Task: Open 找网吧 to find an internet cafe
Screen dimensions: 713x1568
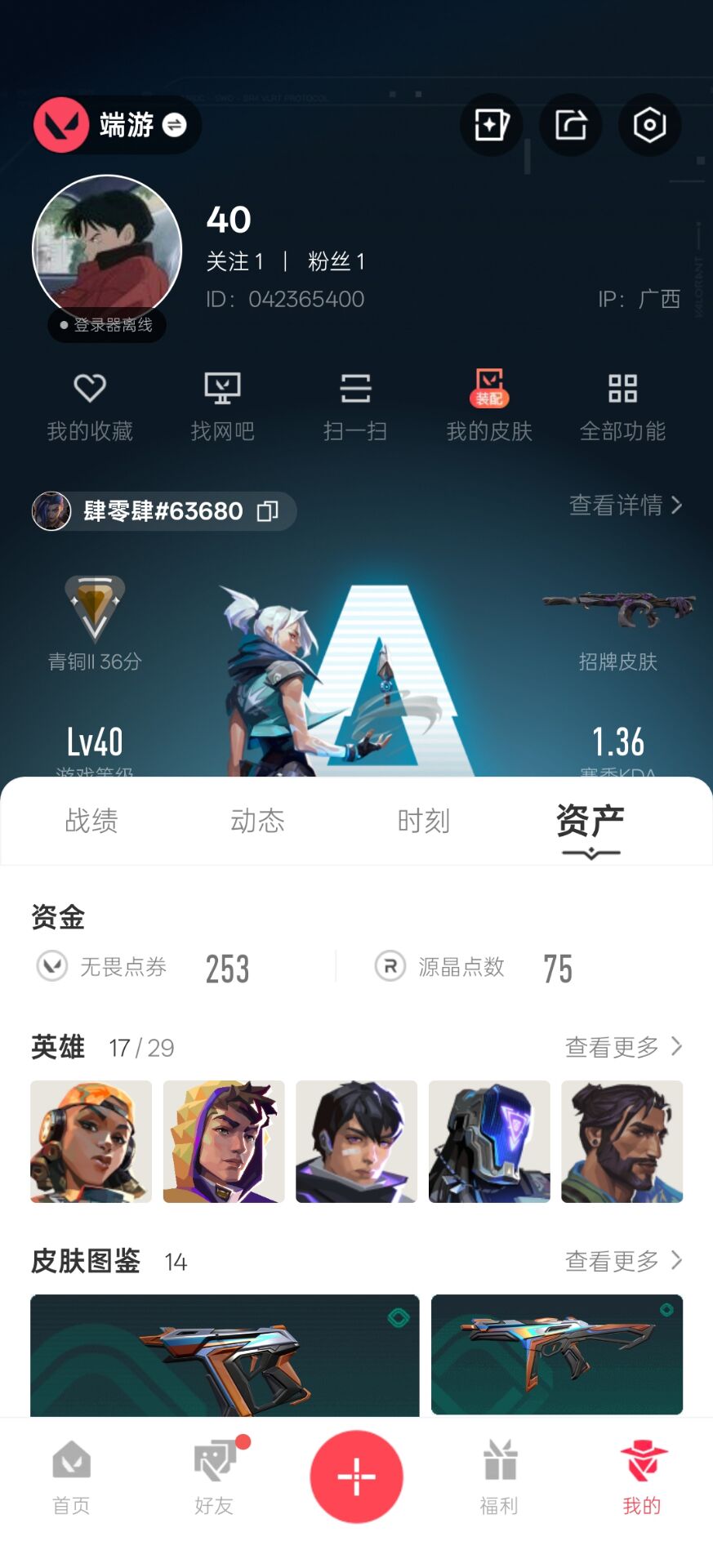Action: click(222, 406)
